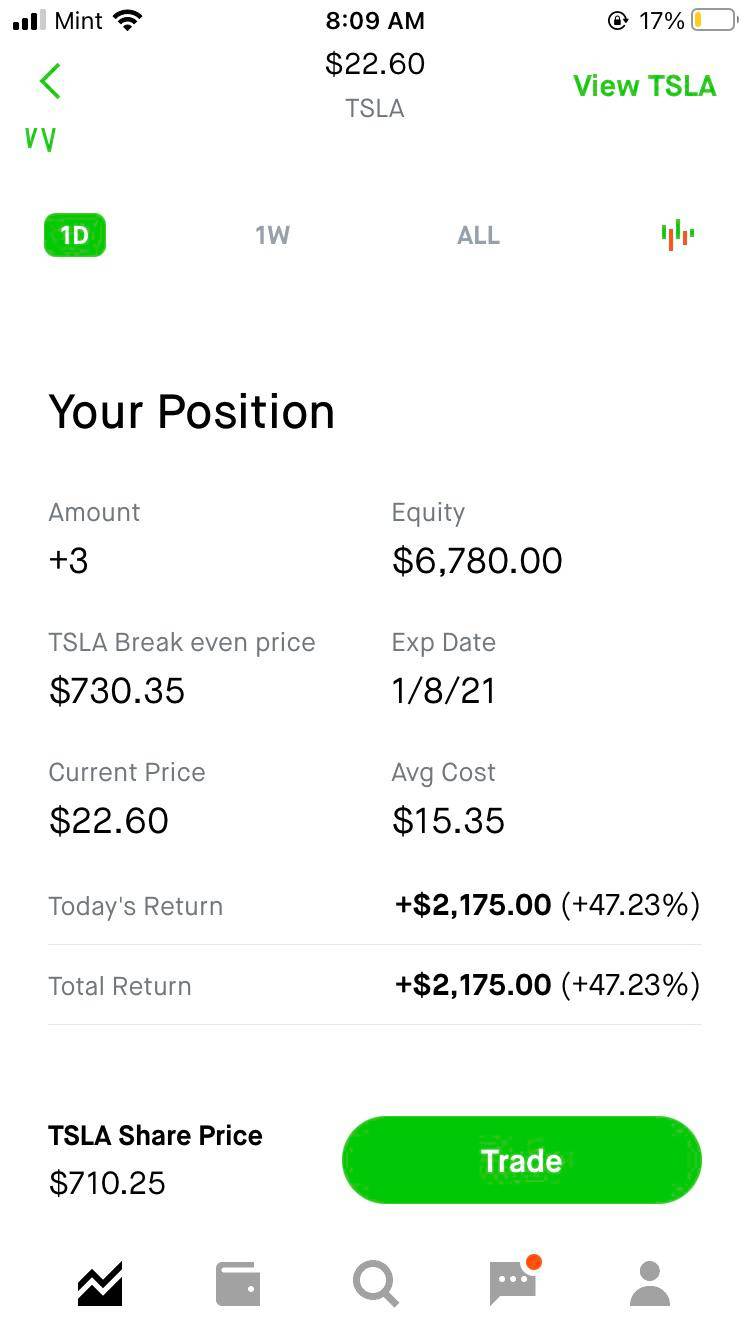
Task: Open messages with the notification dot
Action: [512, 1283]
